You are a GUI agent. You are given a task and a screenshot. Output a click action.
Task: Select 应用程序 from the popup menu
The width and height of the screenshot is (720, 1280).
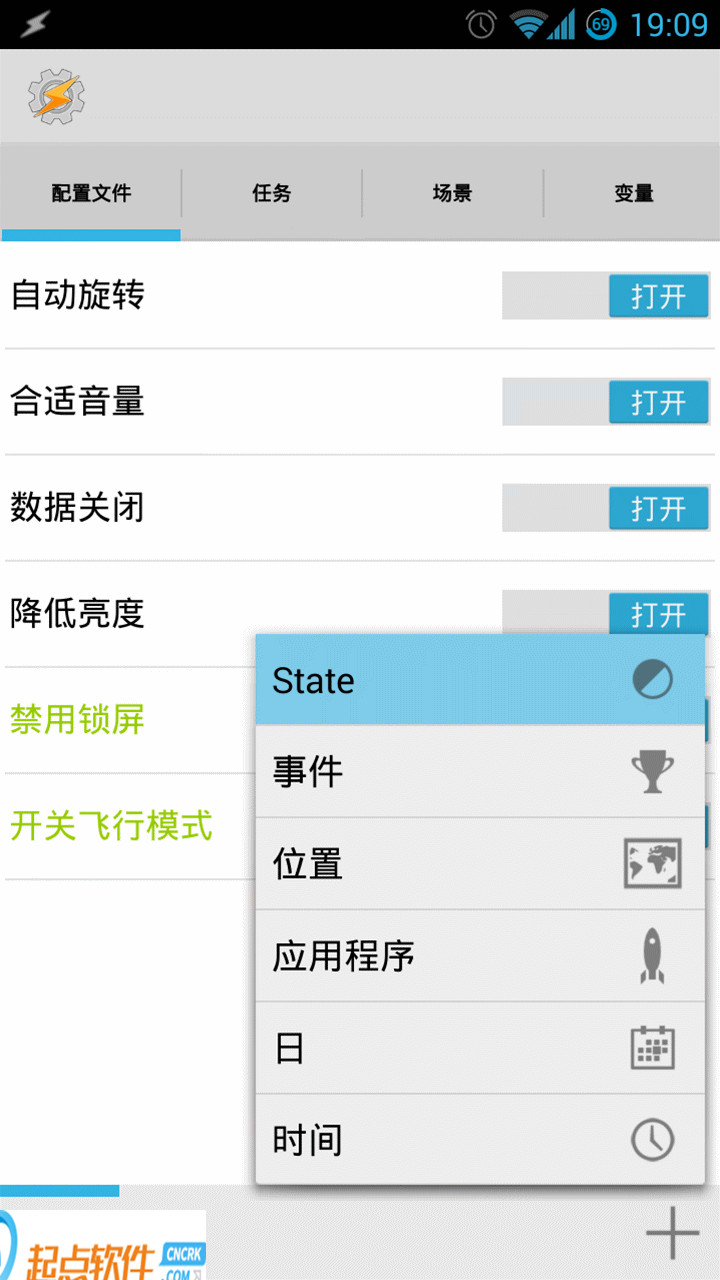[480, 956]
